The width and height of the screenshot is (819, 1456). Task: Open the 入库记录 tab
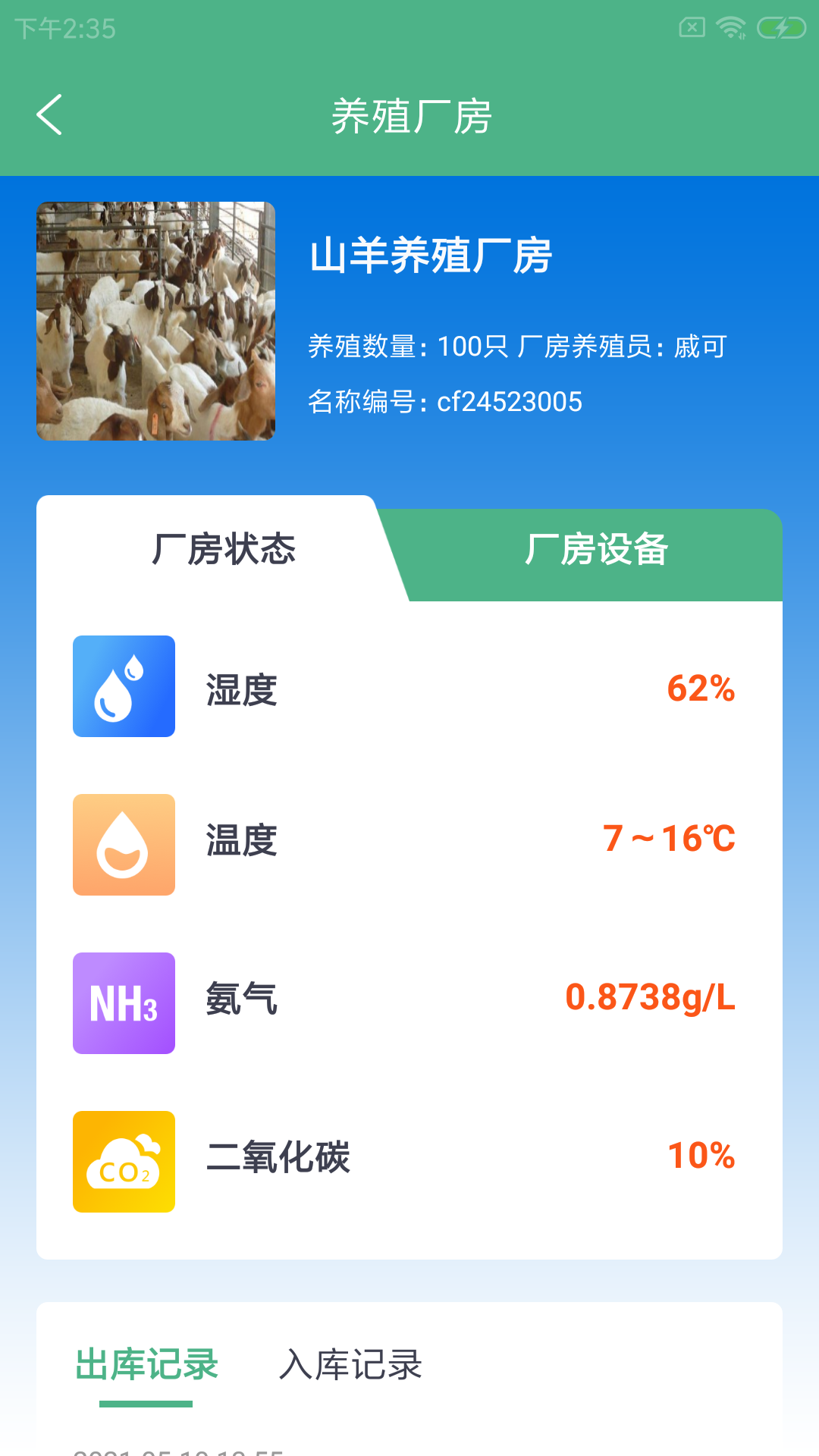click(x=350, y=1365)
